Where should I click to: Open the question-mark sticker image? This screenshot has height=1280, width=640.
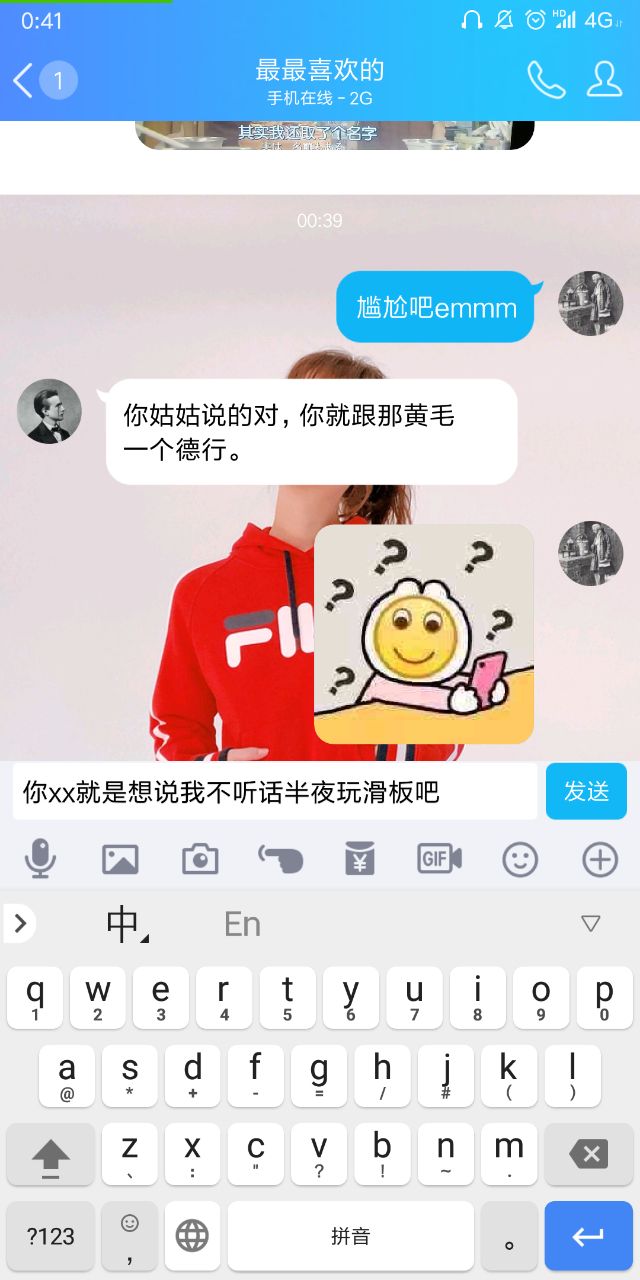(424, 634)
